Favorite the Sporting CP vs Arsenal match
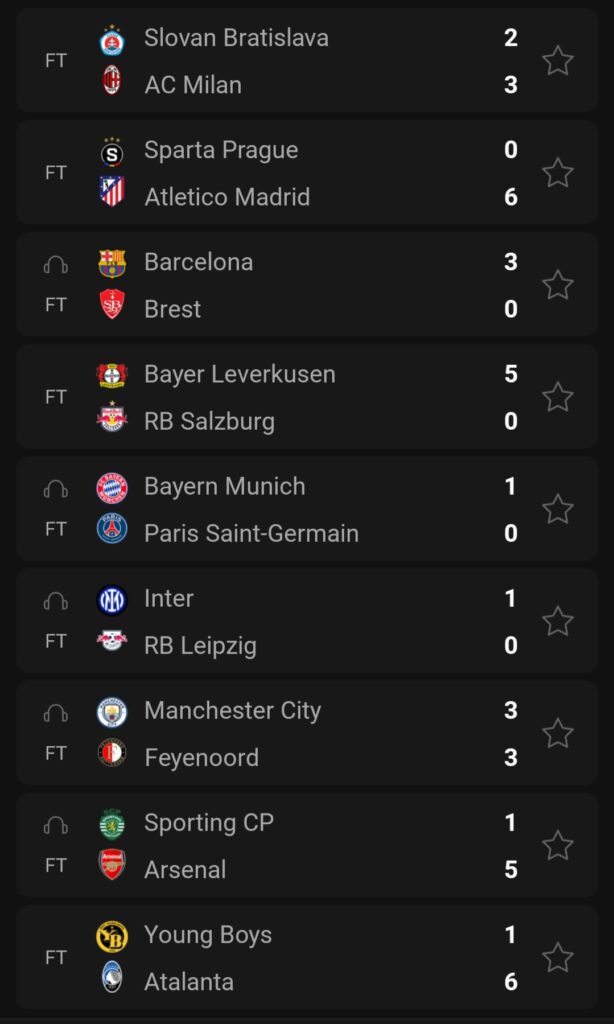614x1024 pixels. click(558, 846)
